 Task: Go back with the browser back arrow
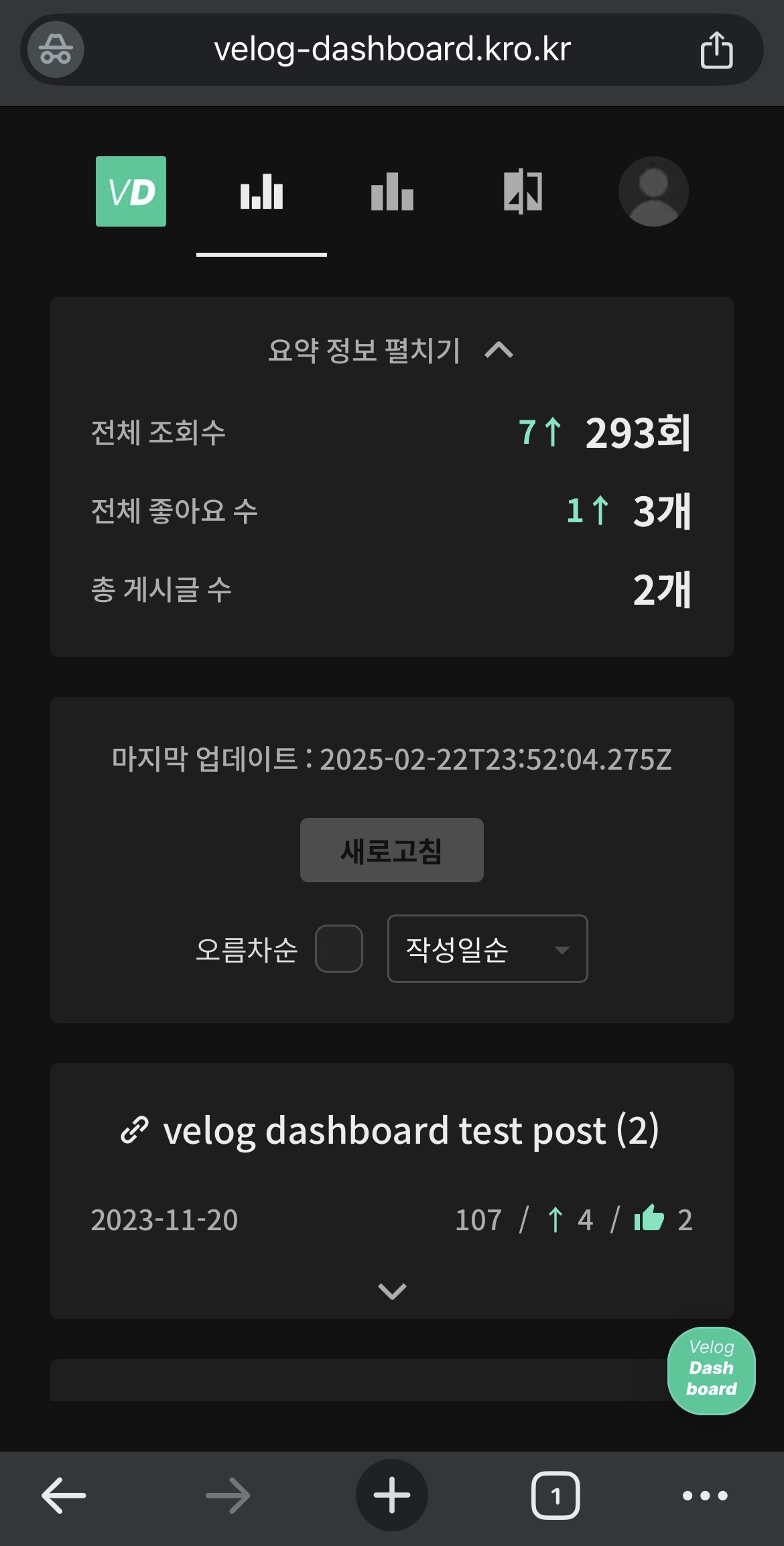pyautogui.click(x=64, y=1495)
